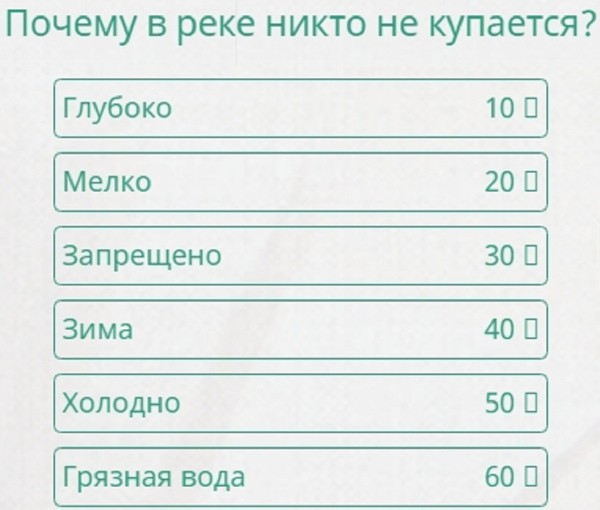
Task: Choose the Мелко answer row
Action: point(300,182)
